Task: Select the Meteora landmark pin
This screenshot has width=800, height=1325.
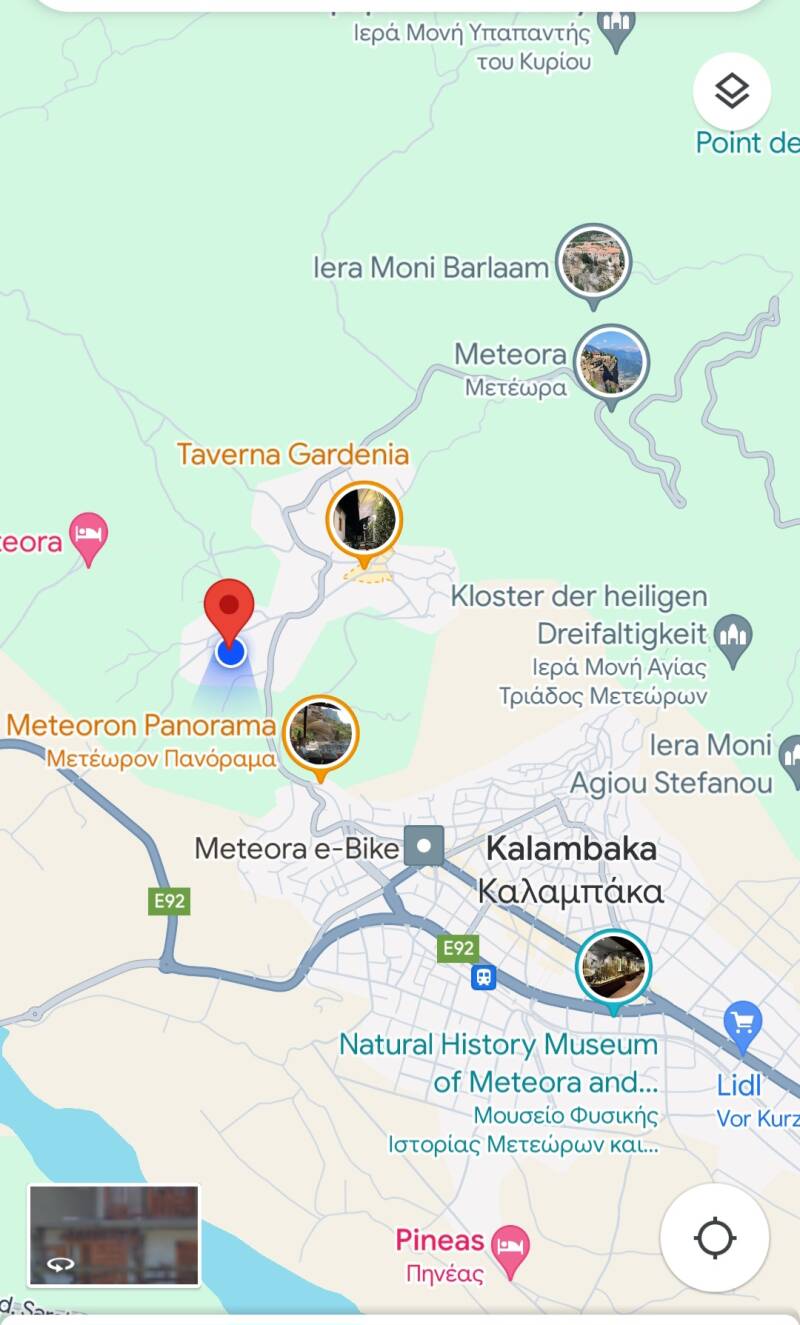Action: pyautogui.click(x=612, y=361)
